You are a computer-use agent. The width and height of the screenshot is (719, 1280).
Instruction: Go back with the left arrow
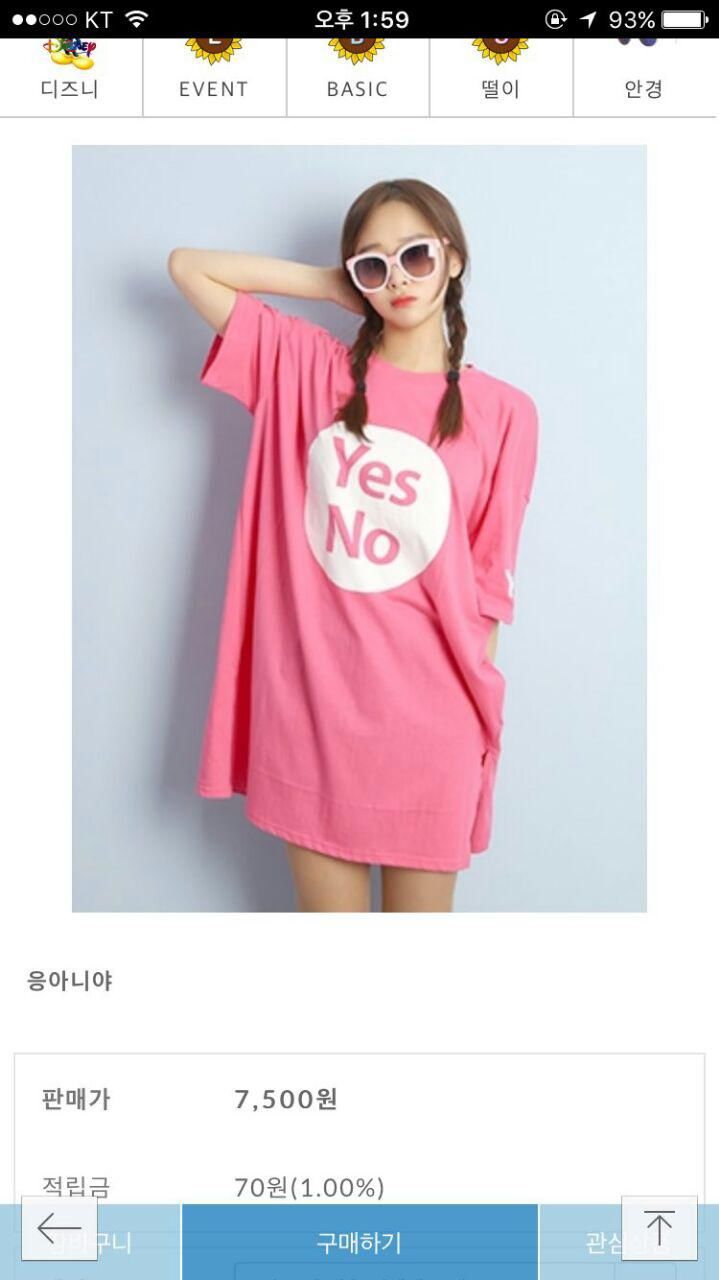pos(59,1228)
